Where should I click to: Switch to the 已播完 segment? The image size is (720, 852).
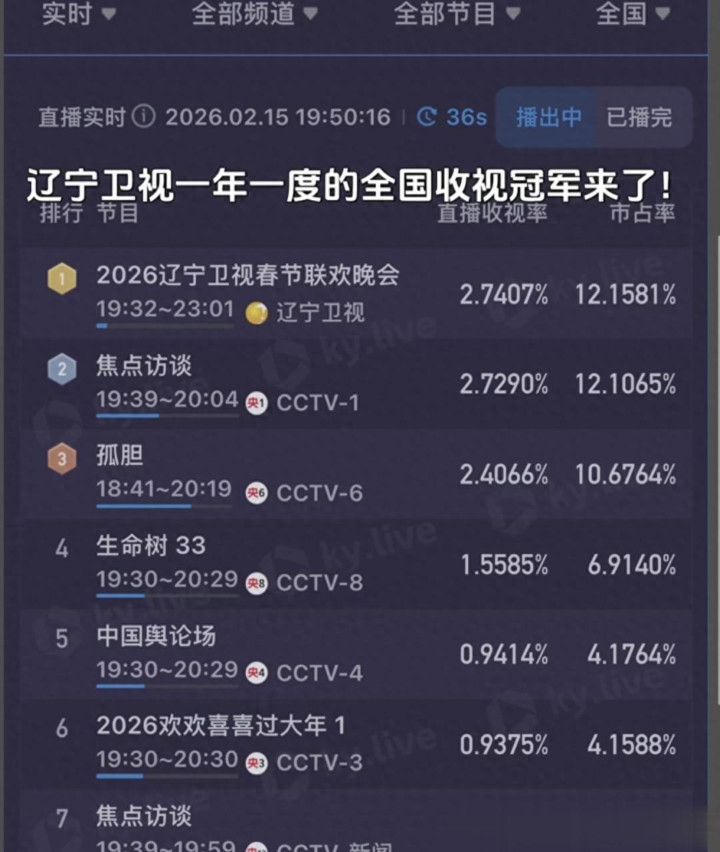(x=639, y=117)
